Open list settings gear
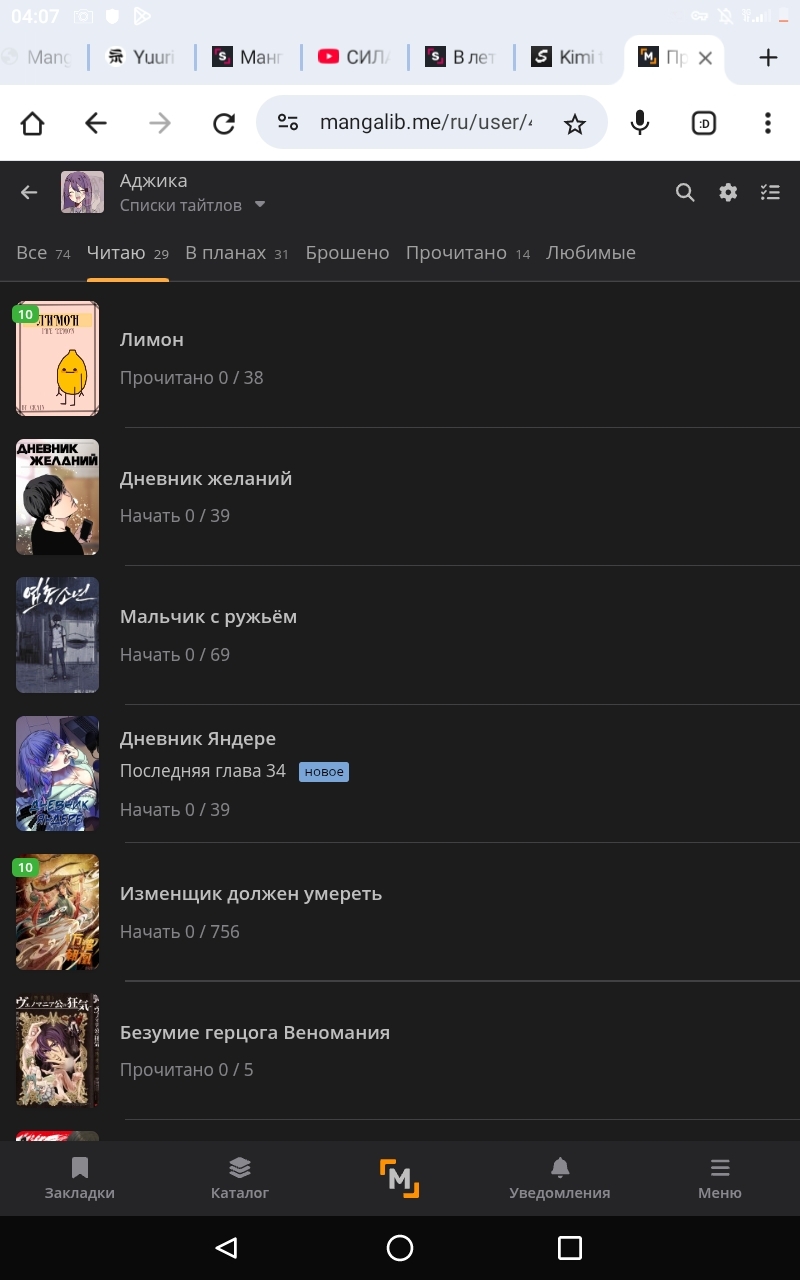 point(728,193)
